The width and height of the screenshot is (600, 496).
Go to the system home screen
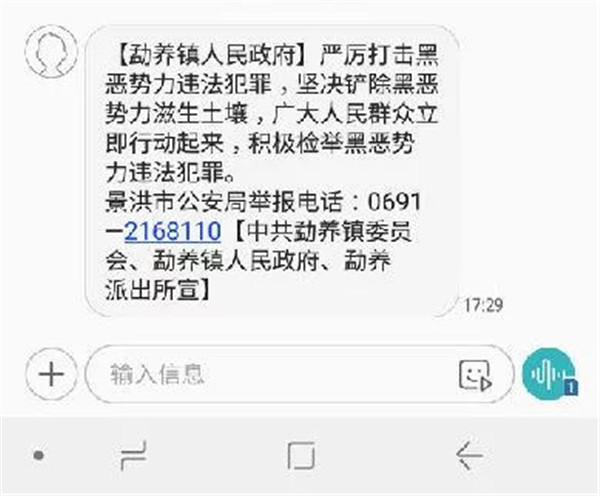pyautogui.click(x=301, y=457)
